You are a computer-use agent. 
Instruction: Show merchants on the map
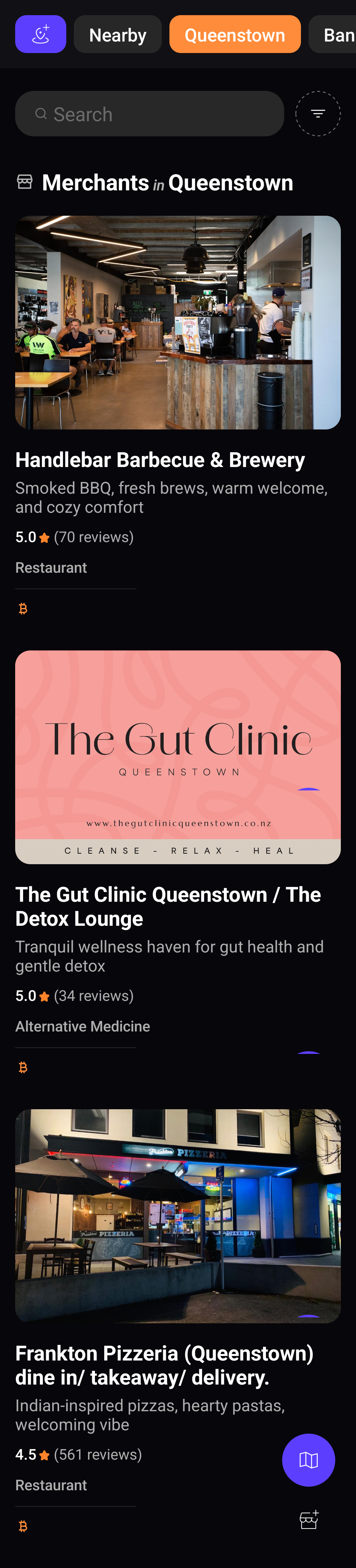pos(309,1460)
